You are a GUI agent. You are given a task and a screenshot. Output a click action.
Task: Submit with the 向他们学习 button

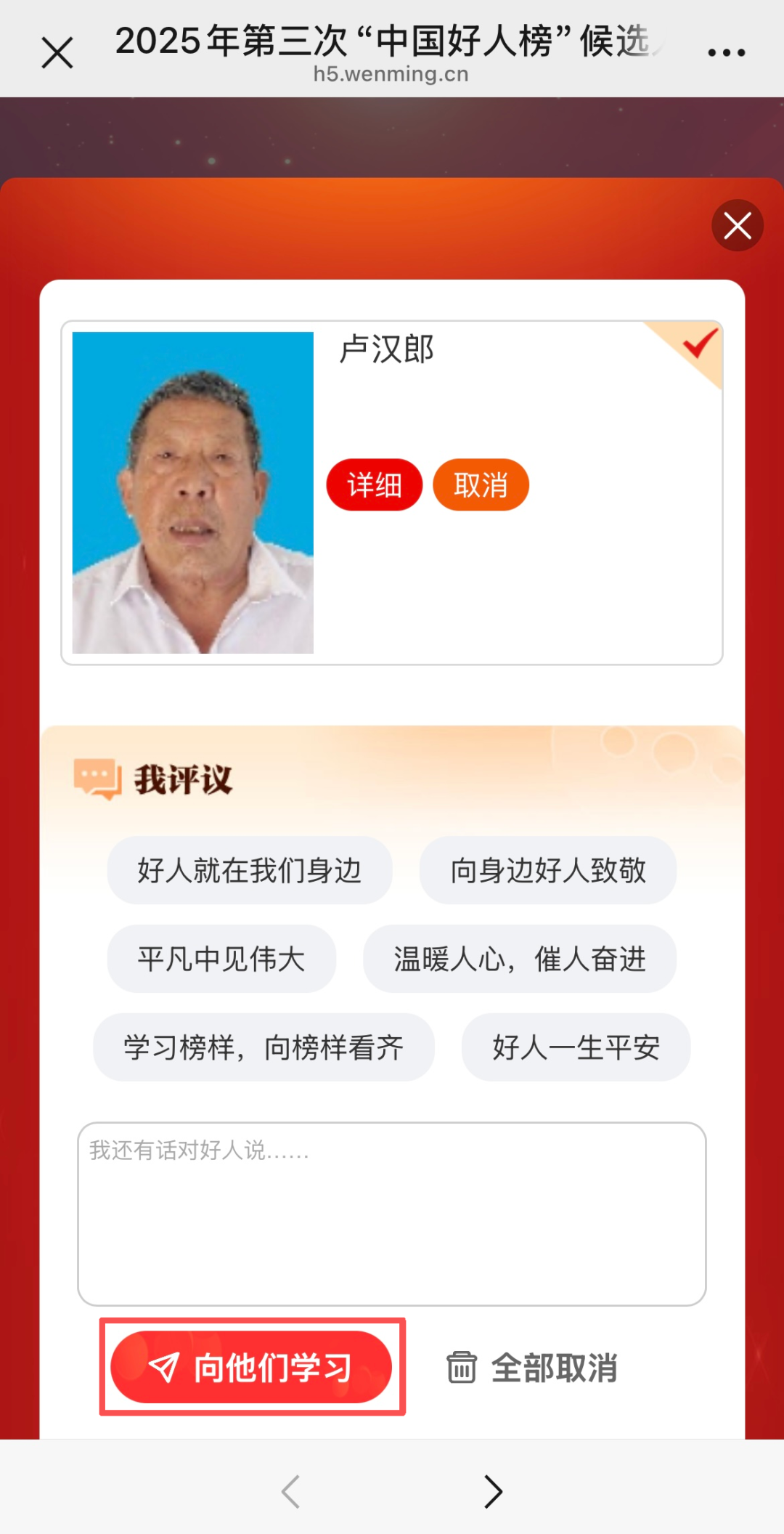[251, 1367]
